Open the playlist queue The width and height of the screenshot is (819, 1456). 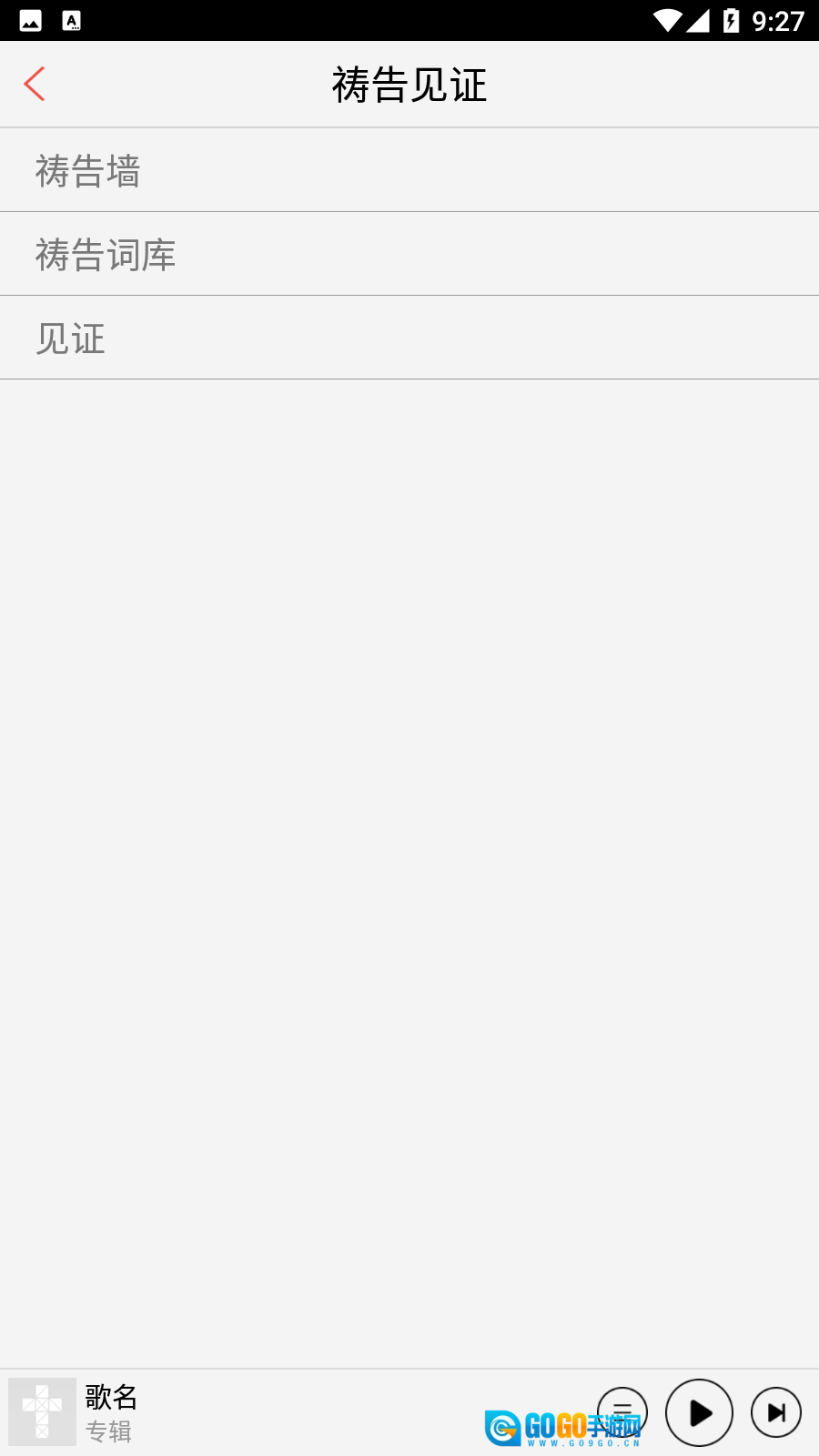click(622, 1410)
